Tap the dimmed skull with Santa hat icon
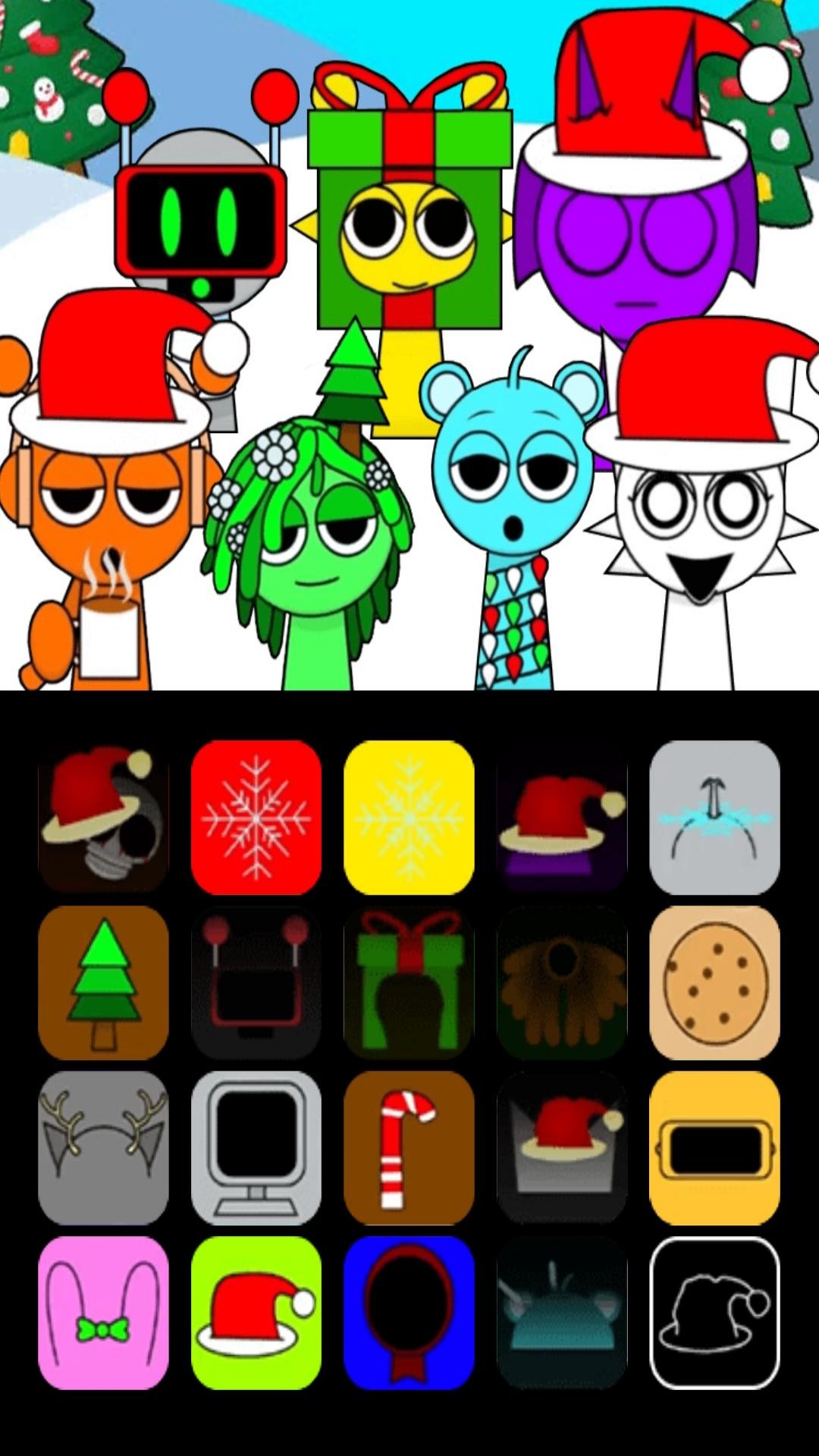Viewport: 819px width, 1456px height. (103, 817)
